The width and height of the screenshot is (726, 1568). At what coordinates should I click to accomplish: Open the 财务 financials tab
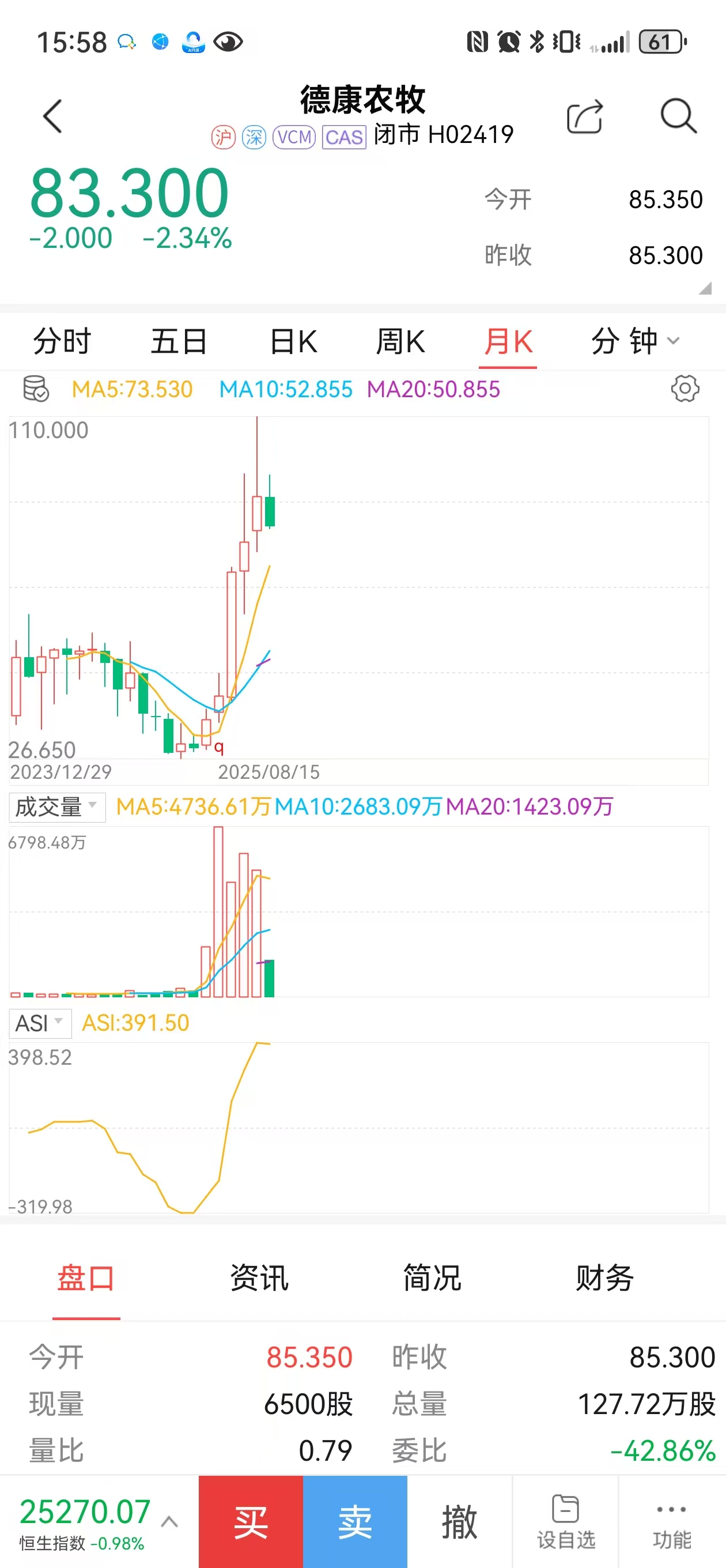pyautogui.click(x=604, y=1277)
